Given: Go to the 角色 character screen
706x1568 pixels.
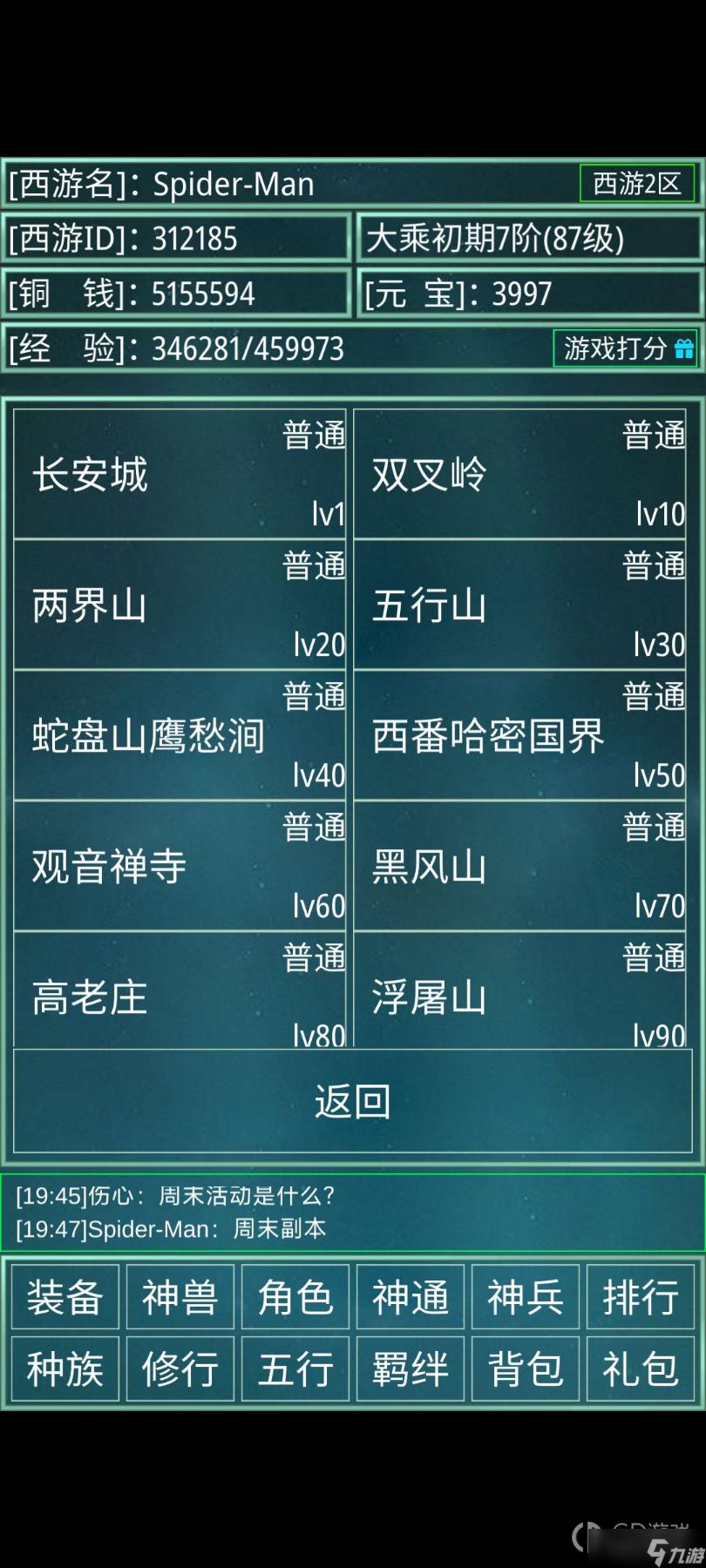Looking at the screenshot, I should (x=295, y=1297).
